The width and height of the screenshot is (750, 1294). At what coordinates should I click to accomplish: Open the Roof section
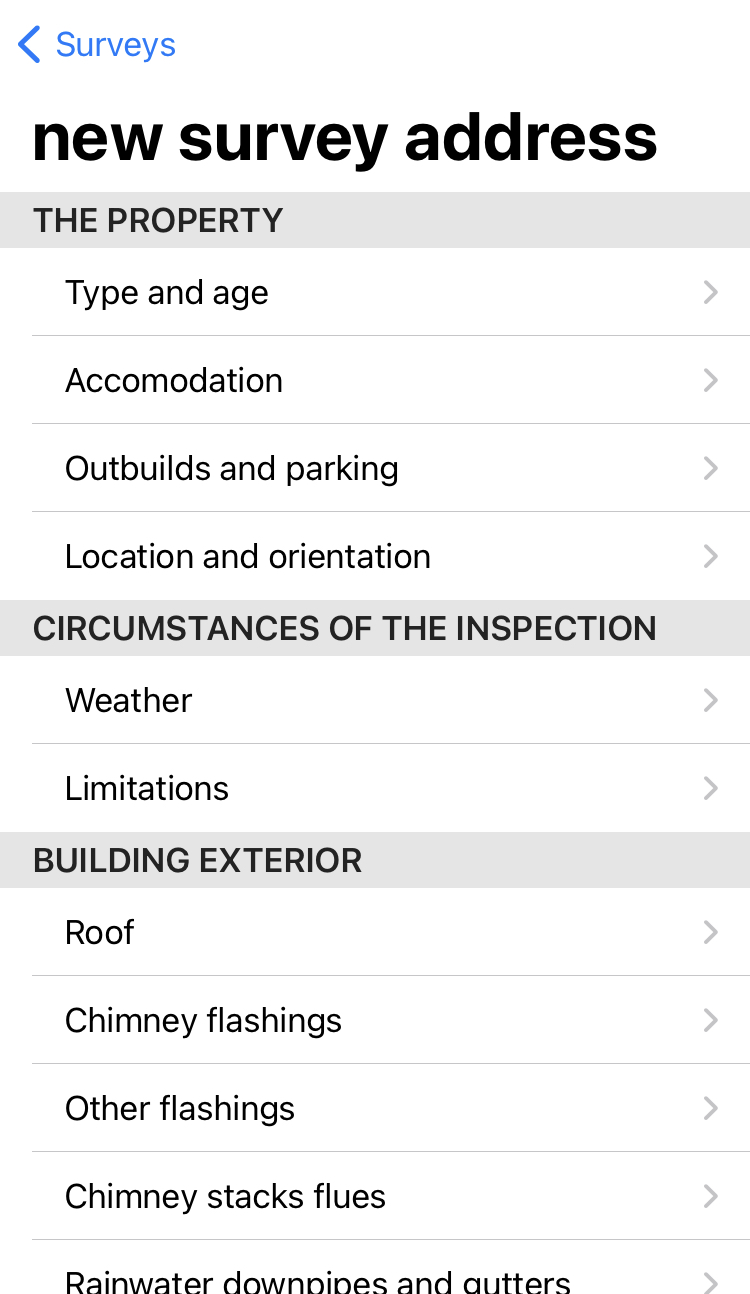tap(375, 932)
